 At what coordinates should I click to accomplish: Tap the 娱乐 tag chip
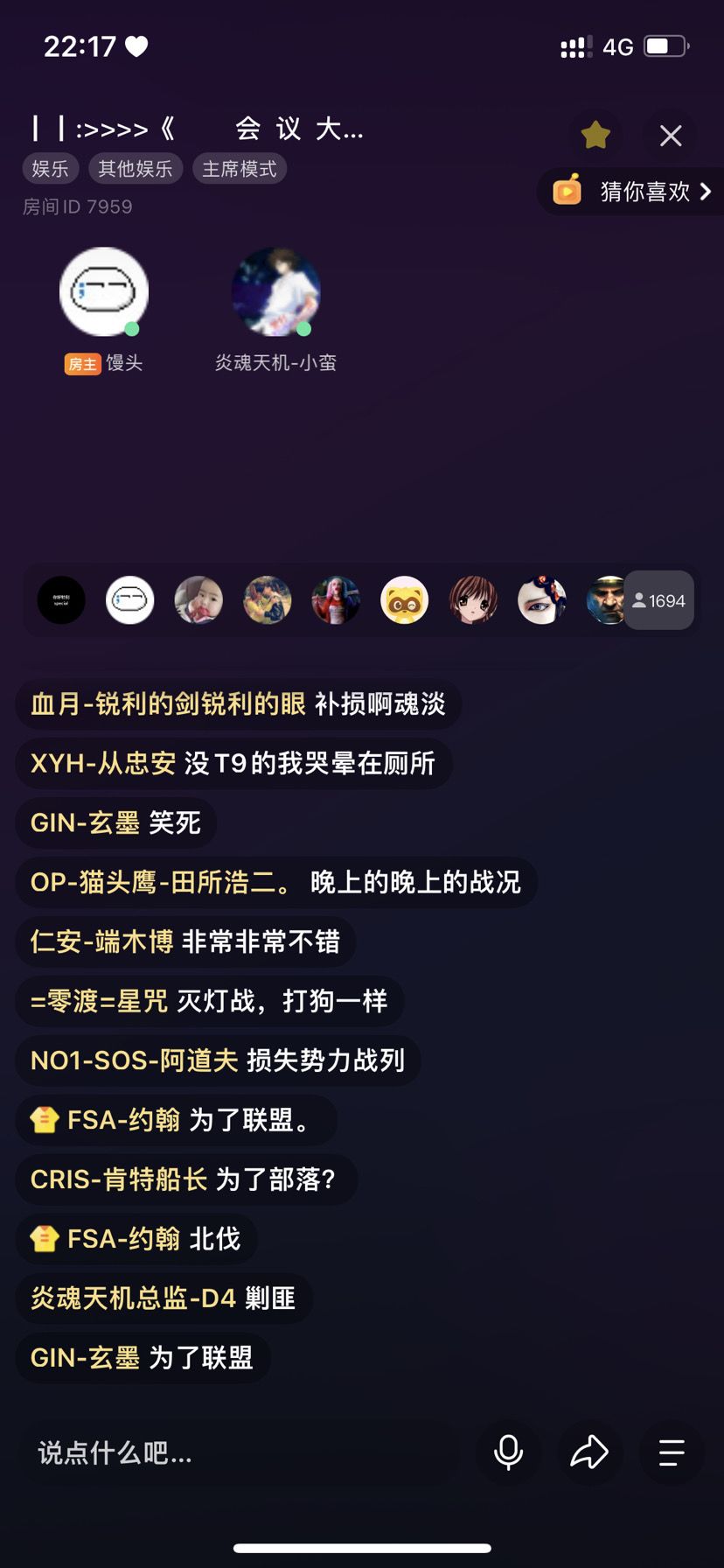click(51, 169)
